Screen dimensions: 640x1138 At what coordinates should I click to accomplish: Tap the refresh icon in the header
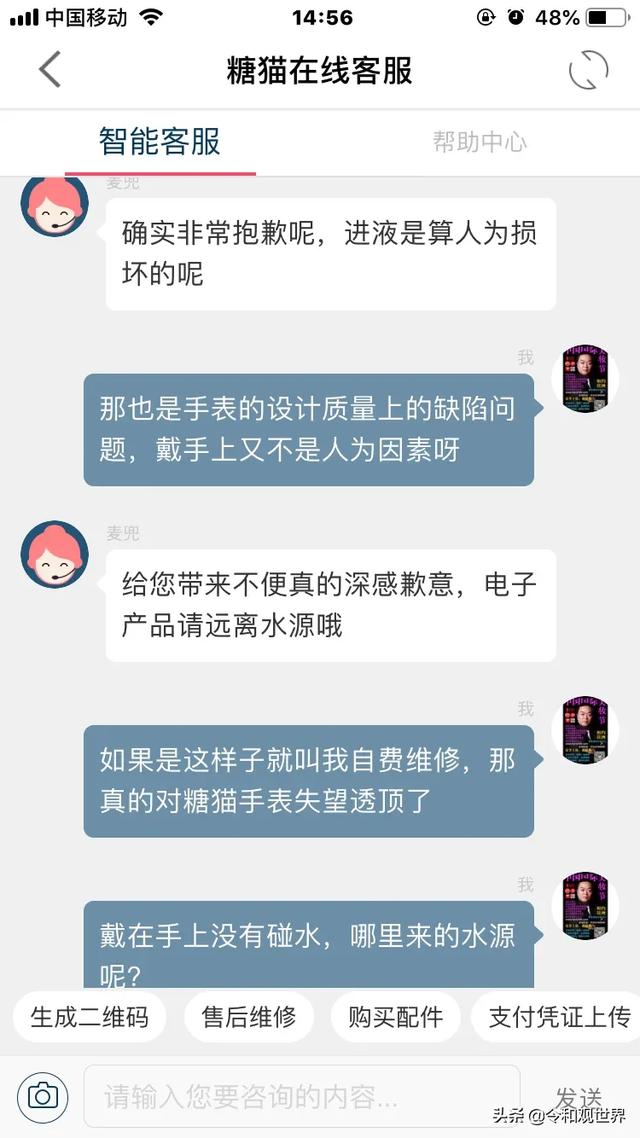pos(588,70)
